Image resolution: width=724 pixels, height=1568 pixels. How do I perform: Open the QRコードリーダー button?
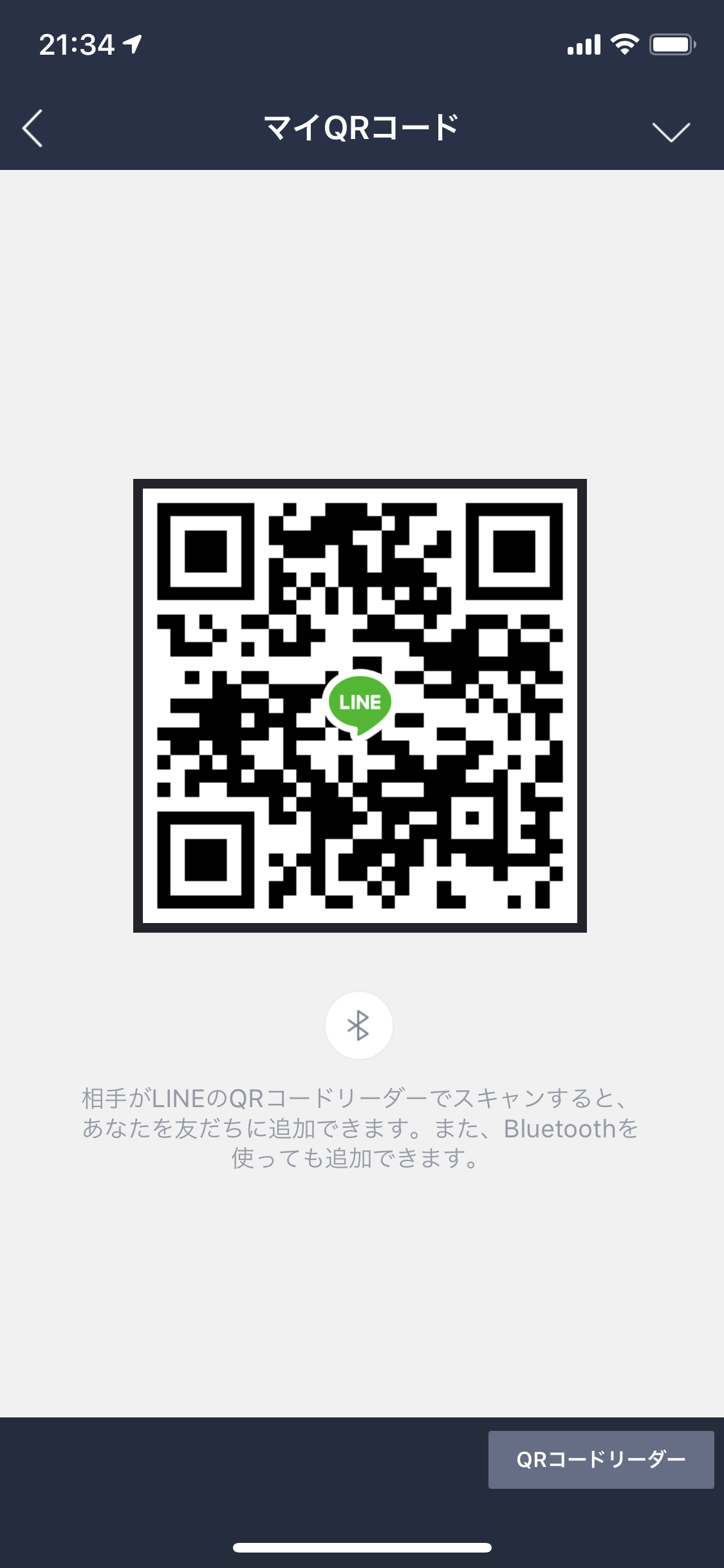(x=600, y=1459)
